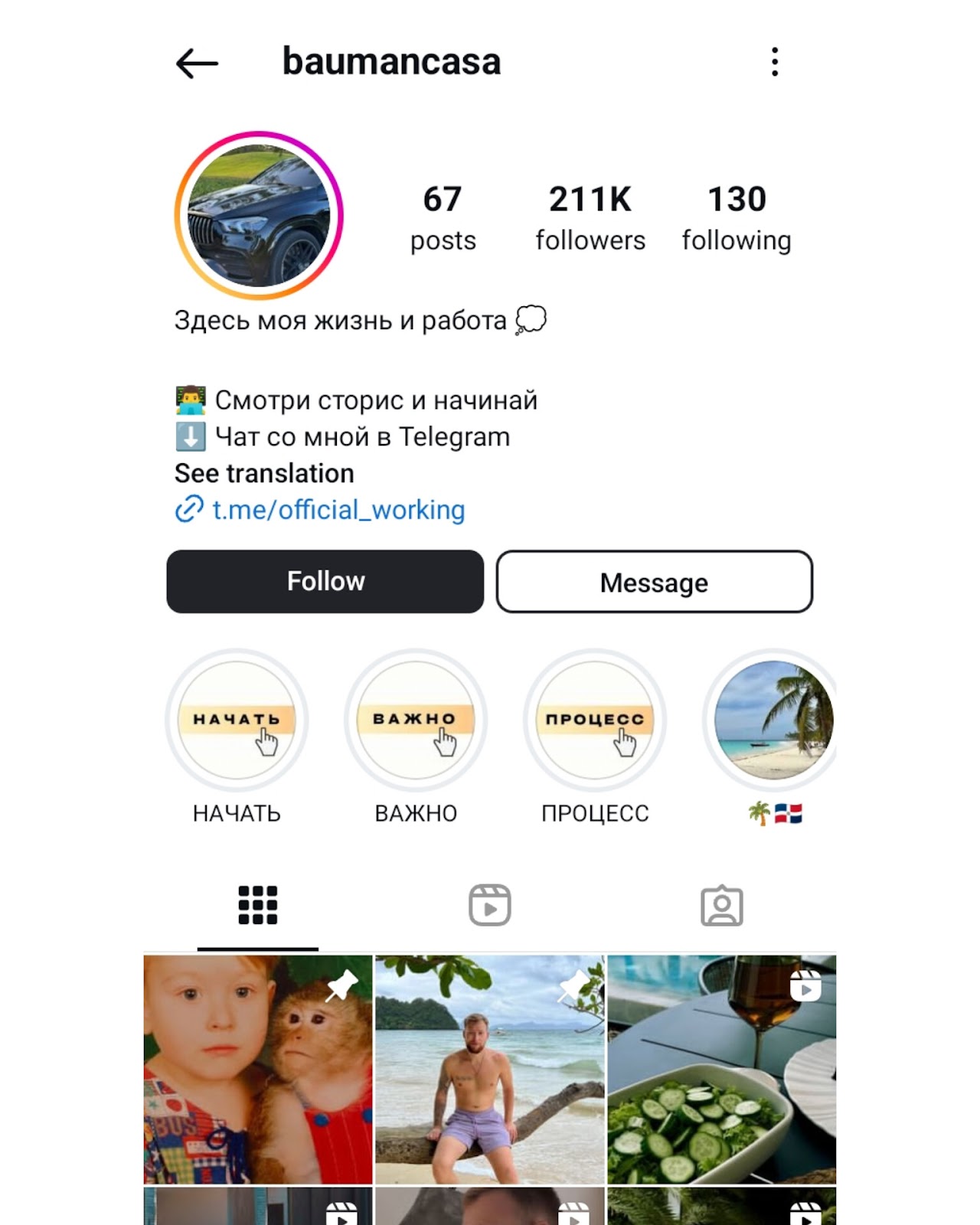Screen dimensions: 980x1225
Task: Open the pinned man on beach post
Action: (x=490, y=1070)
